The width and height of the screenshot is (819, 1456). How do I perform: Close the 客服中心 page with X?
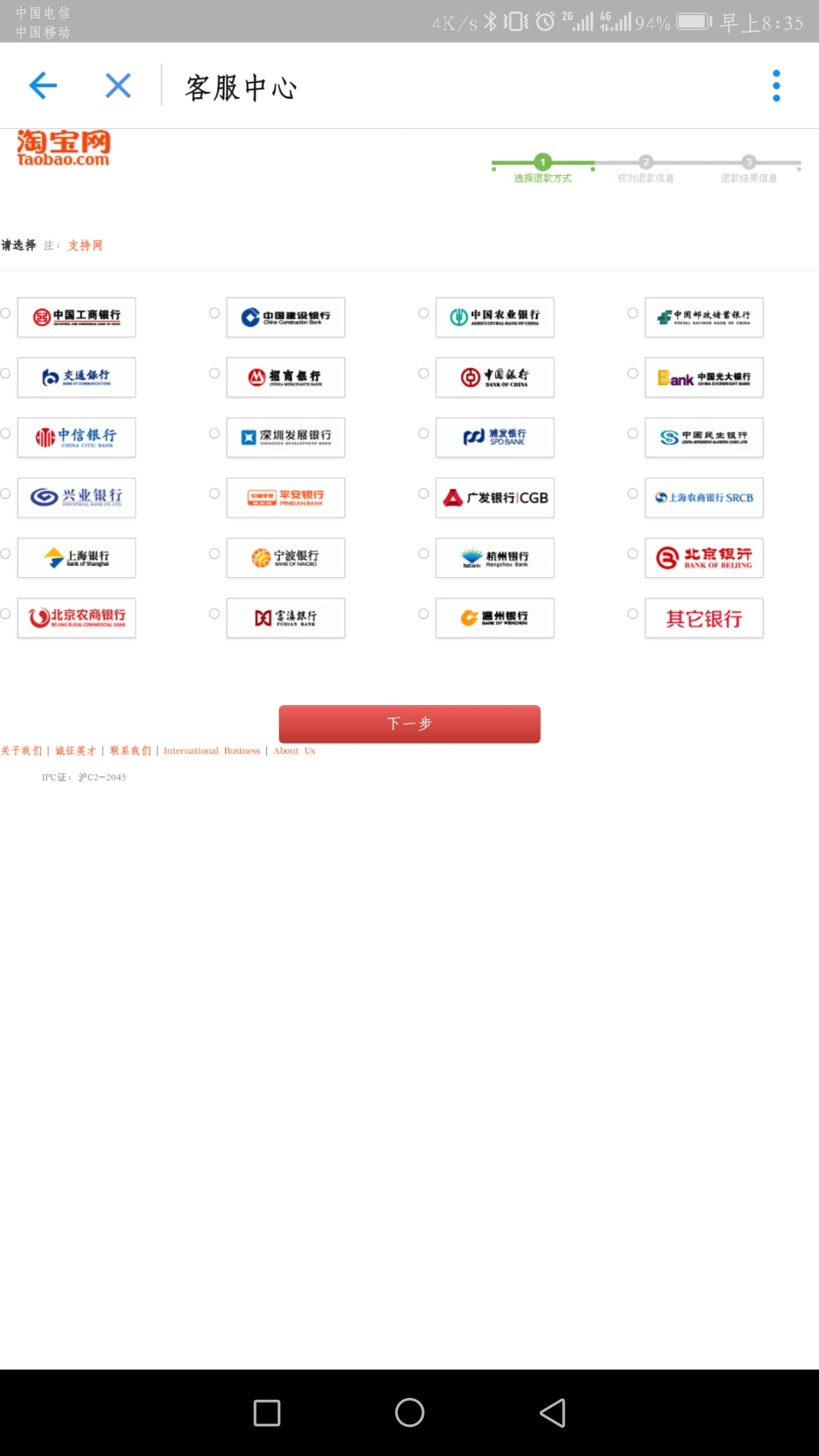point(118,86)
